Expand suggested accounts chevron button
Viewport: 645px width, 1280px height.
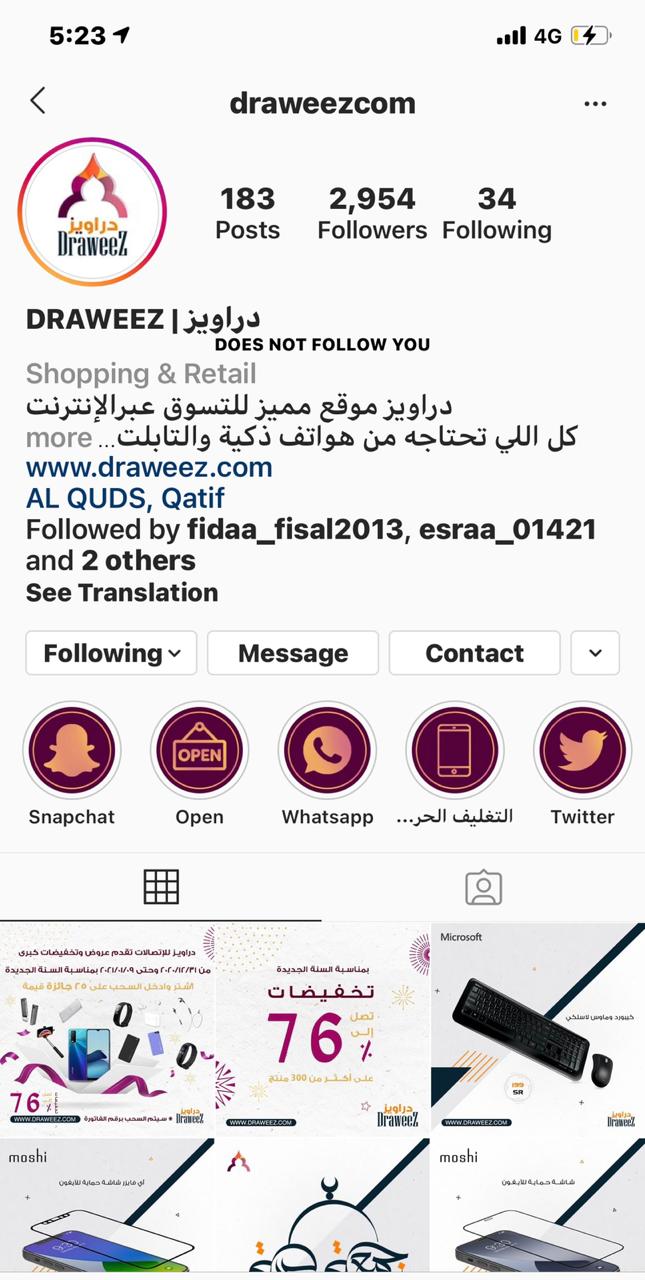595,653
